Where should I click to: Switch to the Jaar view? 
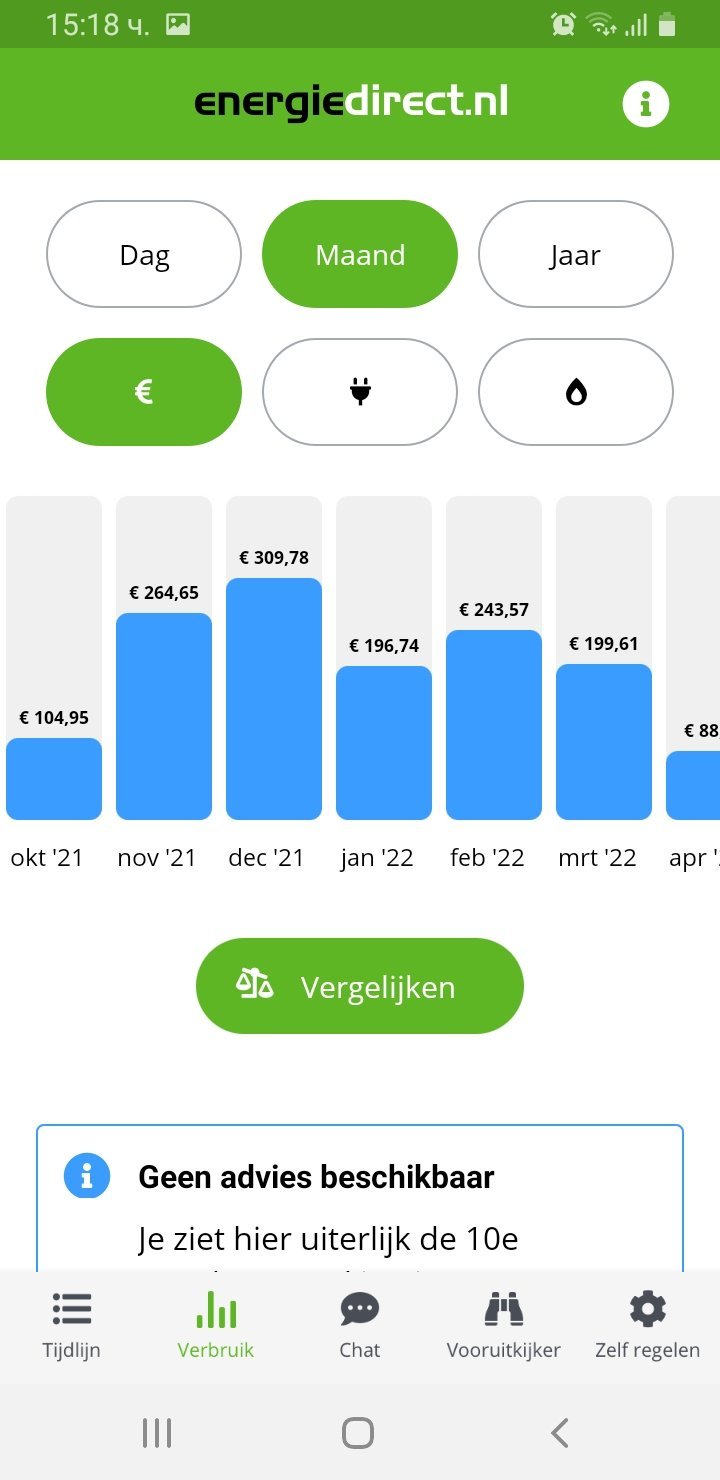(575, 254)
